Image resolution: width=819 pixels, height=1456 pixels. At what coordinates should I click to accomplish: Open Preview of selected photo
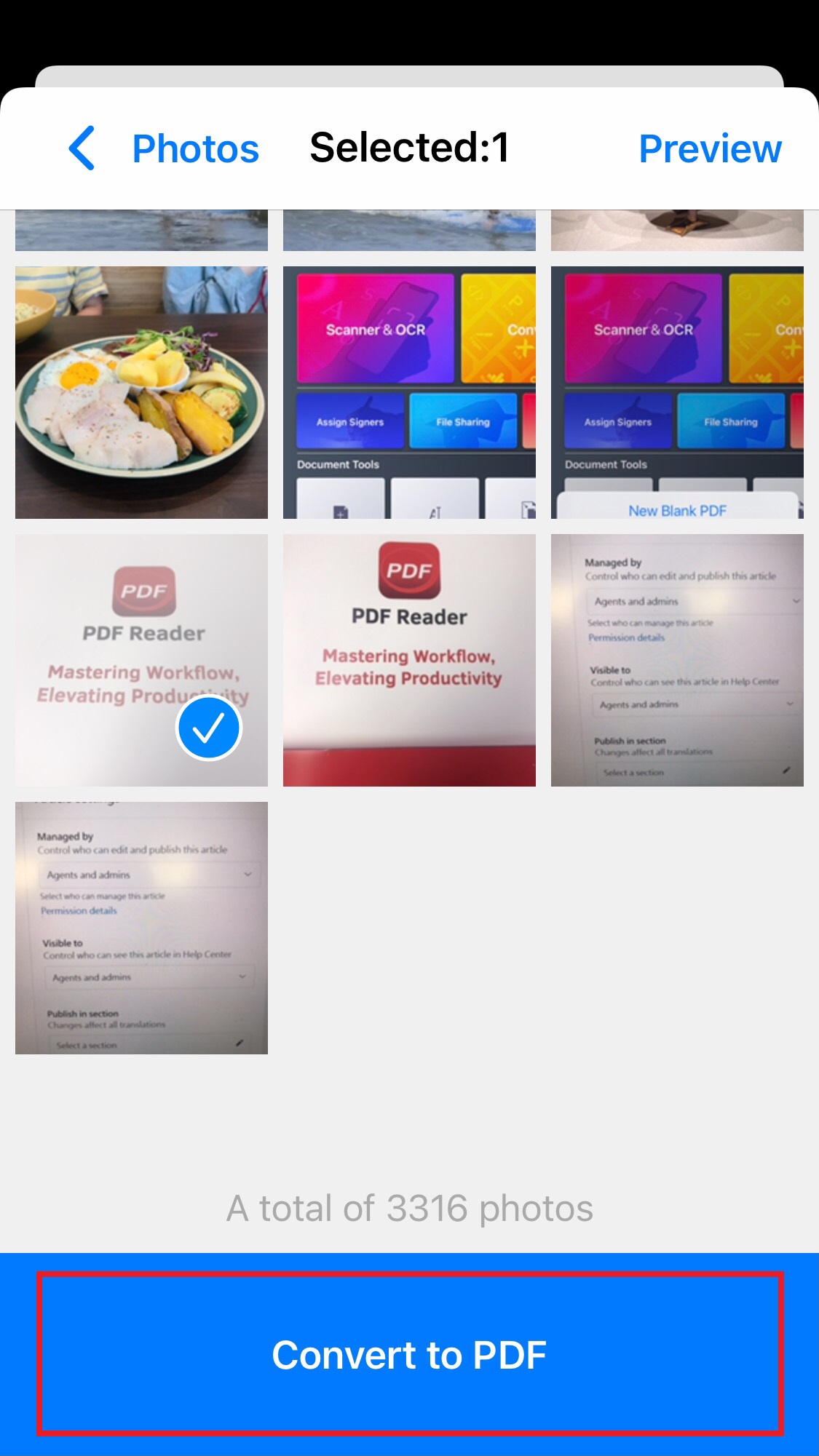tap(709, 148)
